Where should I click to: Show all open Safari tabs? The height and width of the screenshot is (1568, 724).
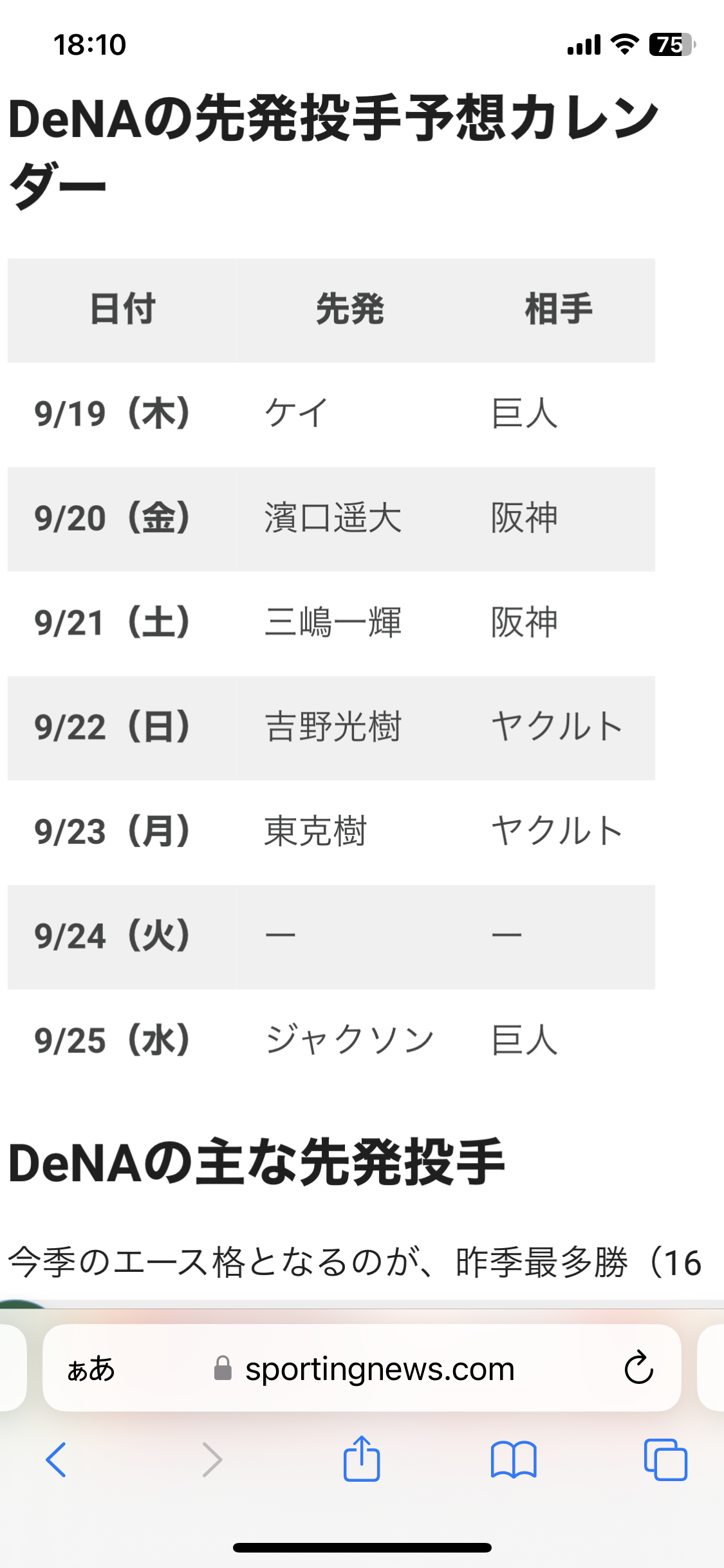(665, 1459)
